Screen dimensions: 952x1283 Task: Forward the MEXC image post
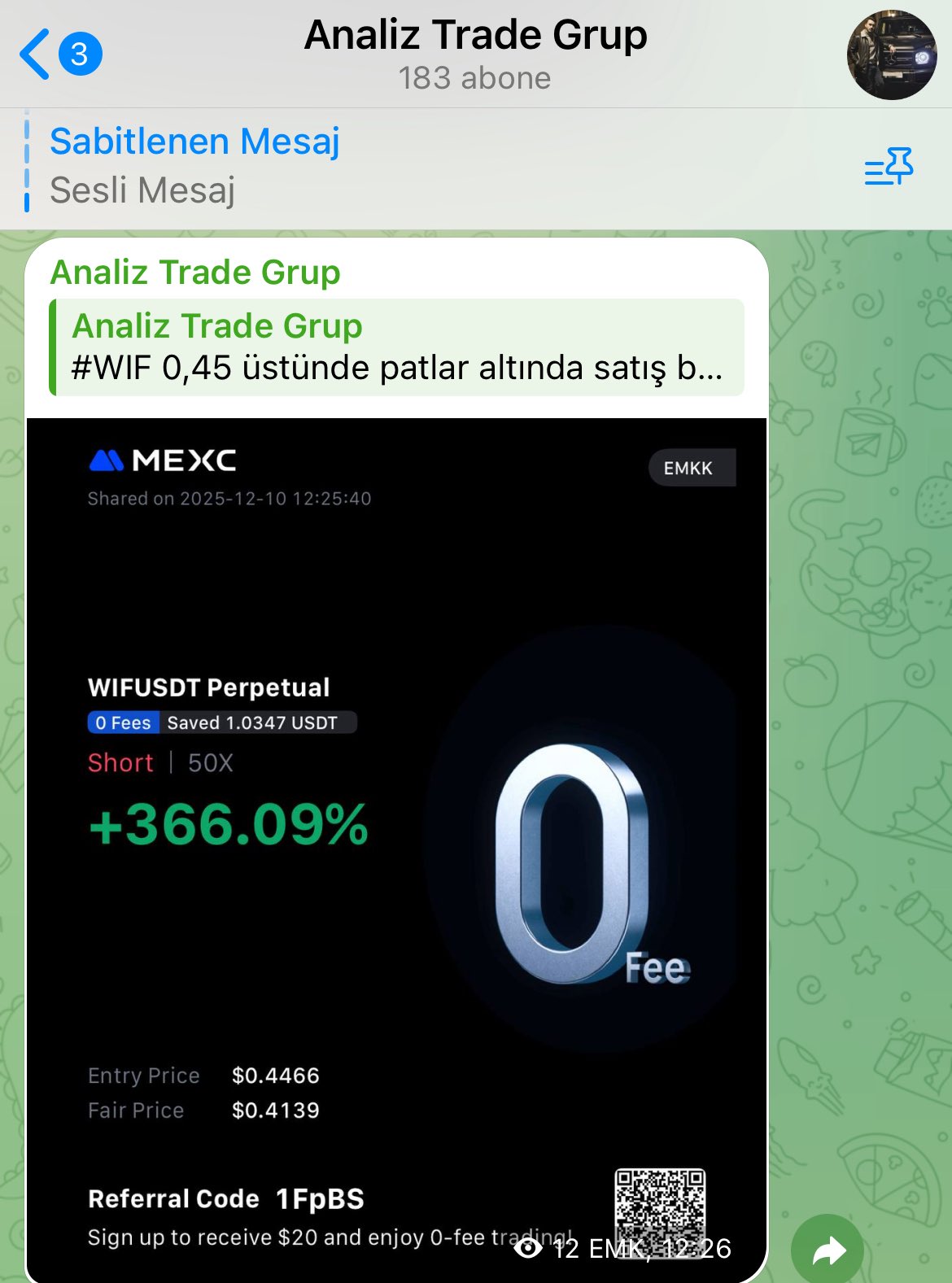click(827, 1250)
